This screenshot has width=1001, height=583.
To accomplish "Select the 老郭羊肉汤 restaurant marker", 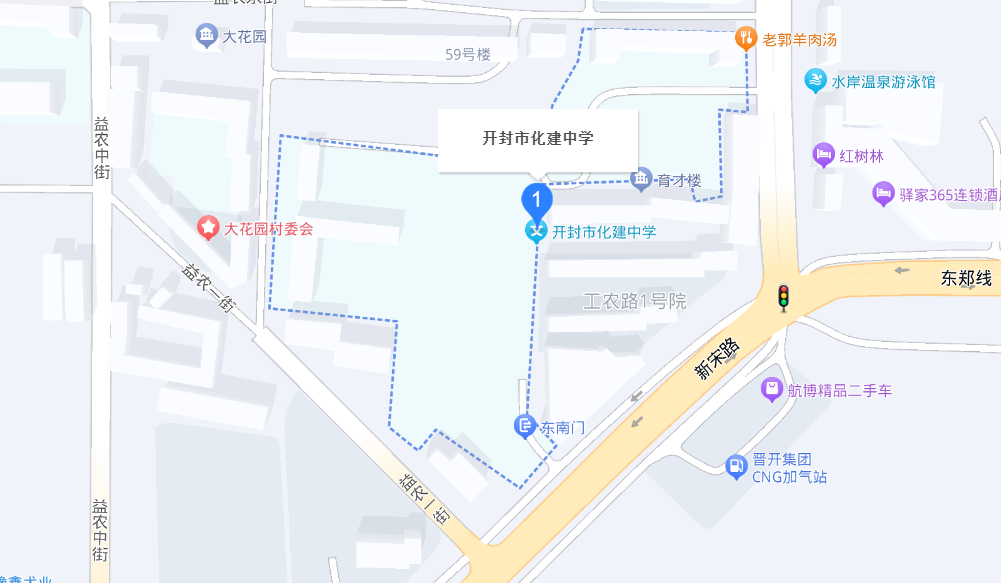I will 745,40.
